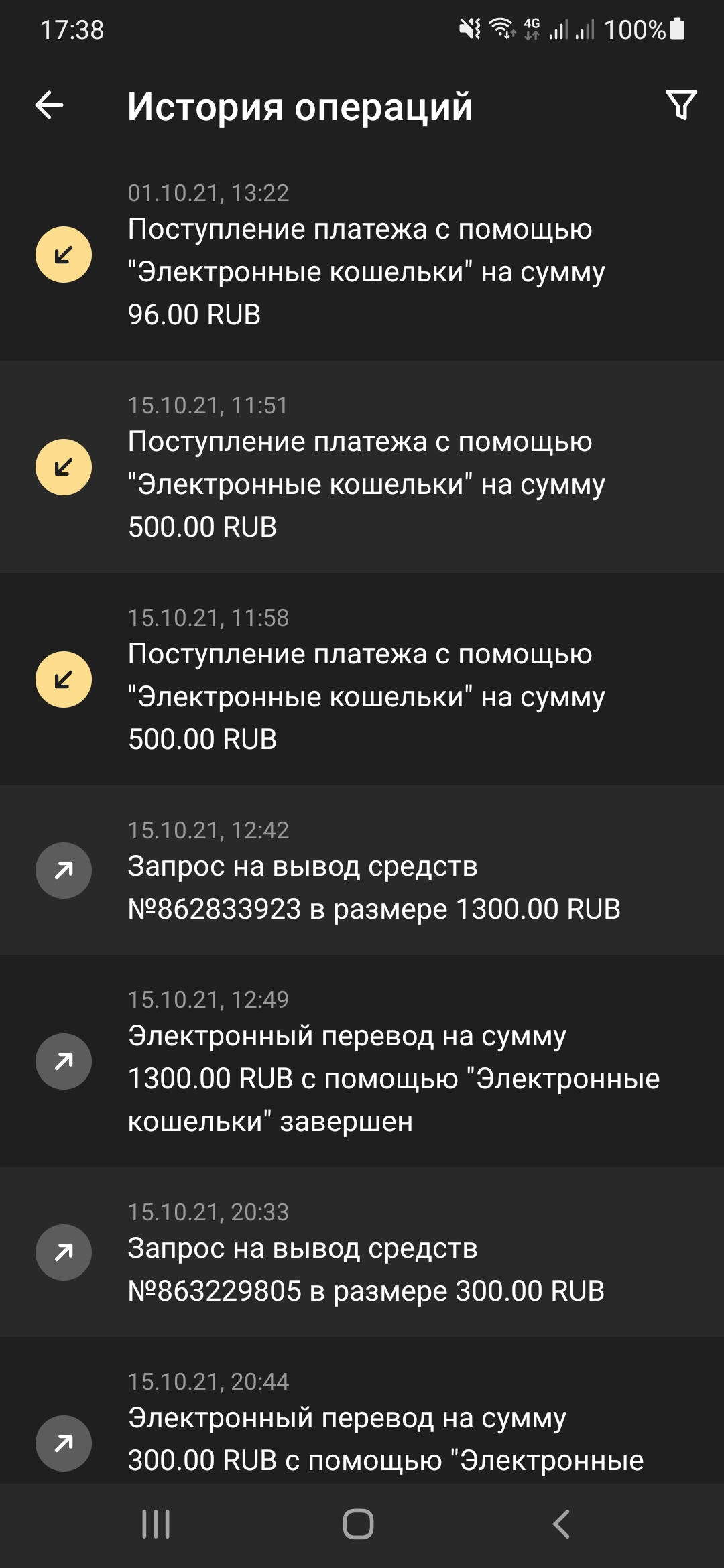This screenshot has height=1568, width=724.
Task: Go to the home screen
Action: (x=359, y=1524)
